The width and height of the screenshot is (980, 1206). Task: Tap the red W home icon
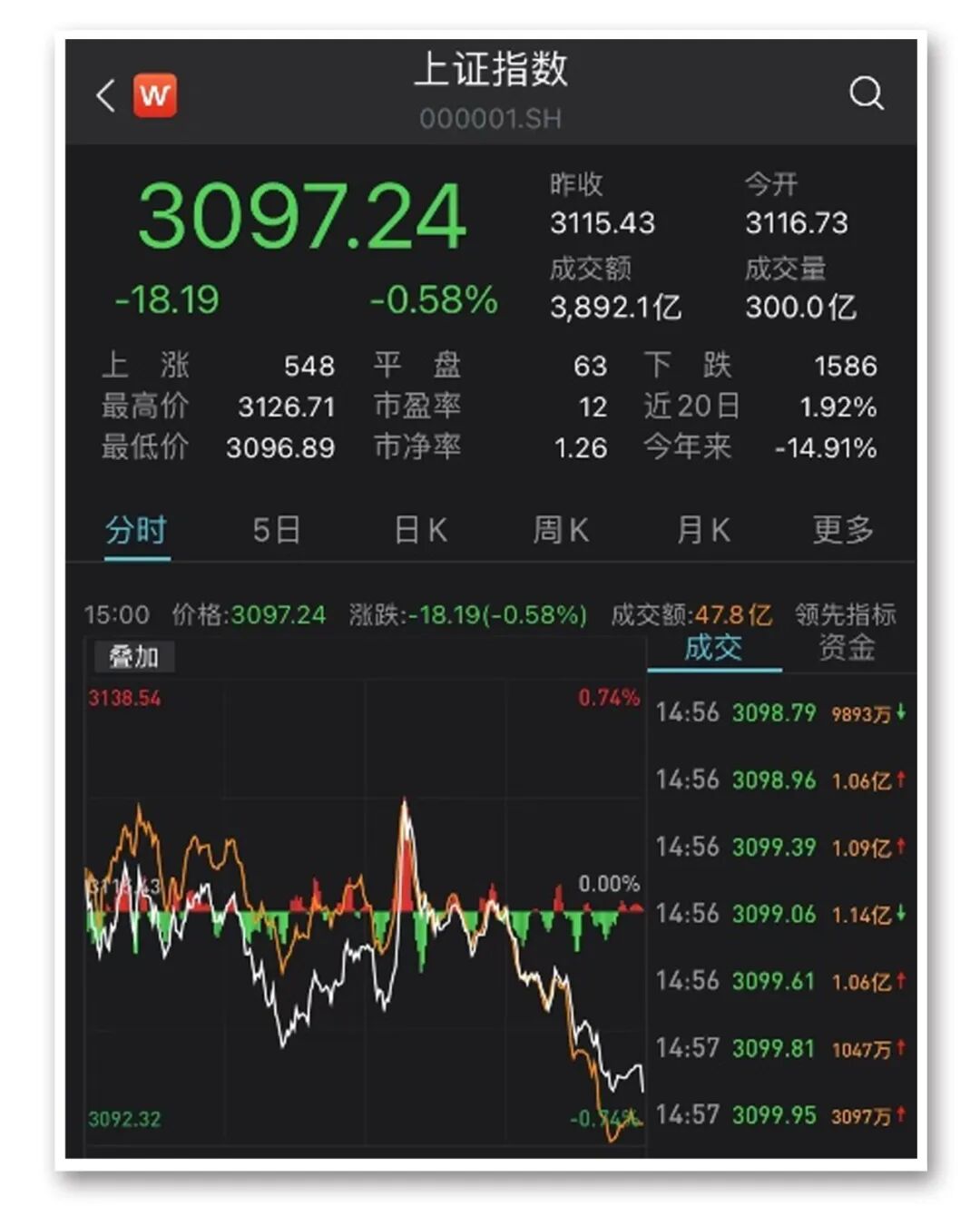point(155,95)
